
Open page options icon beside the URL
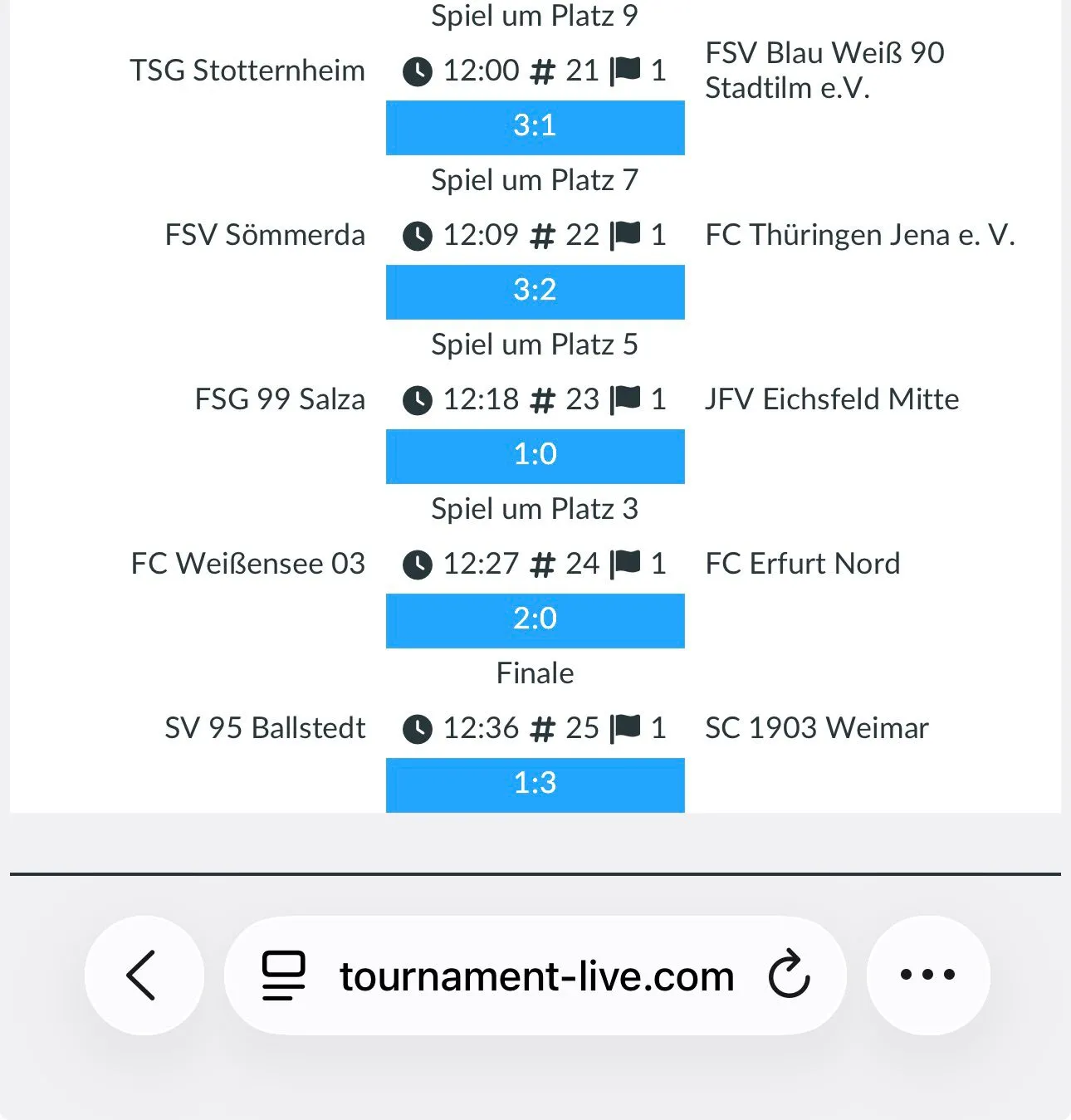[x=283, y=976]
